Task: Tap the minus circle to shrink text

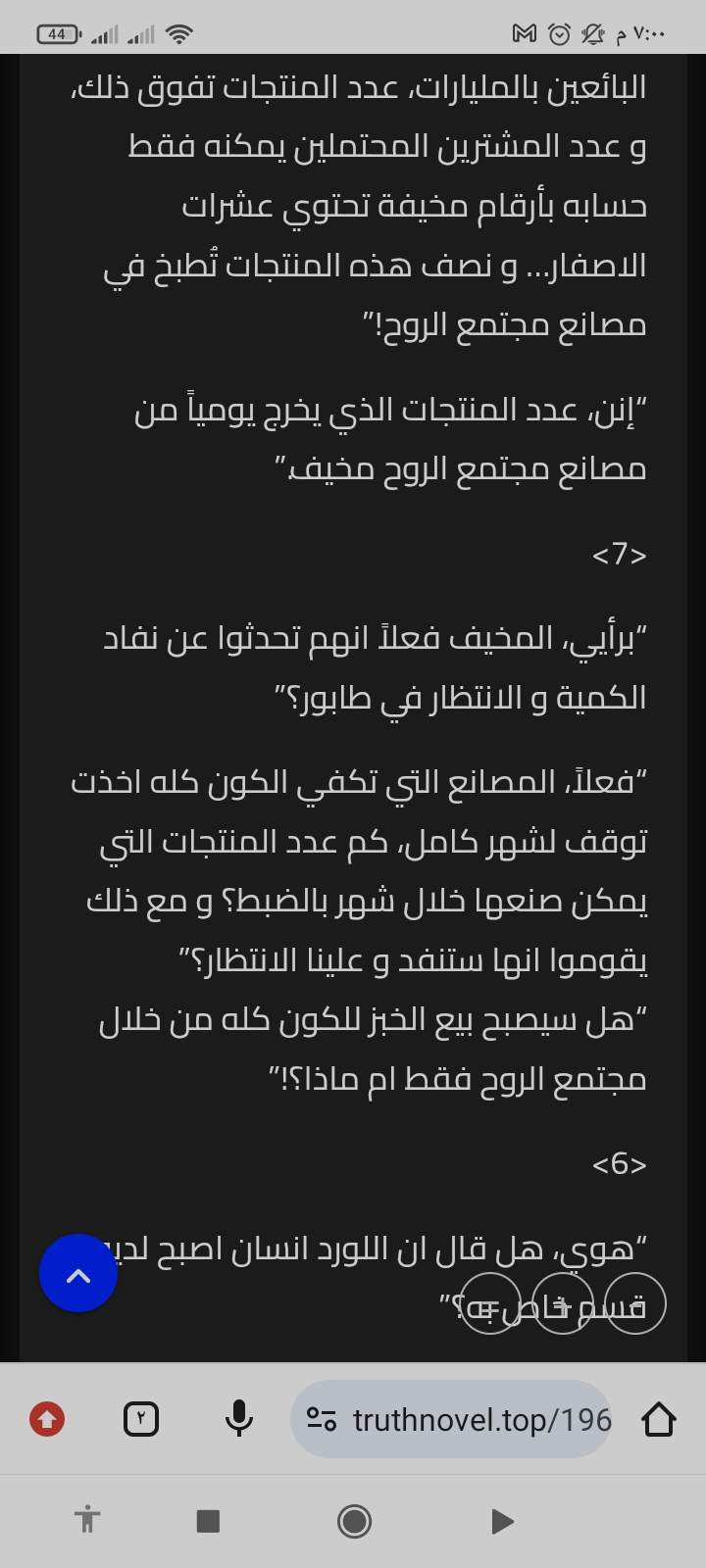Action: (490, 1304)
